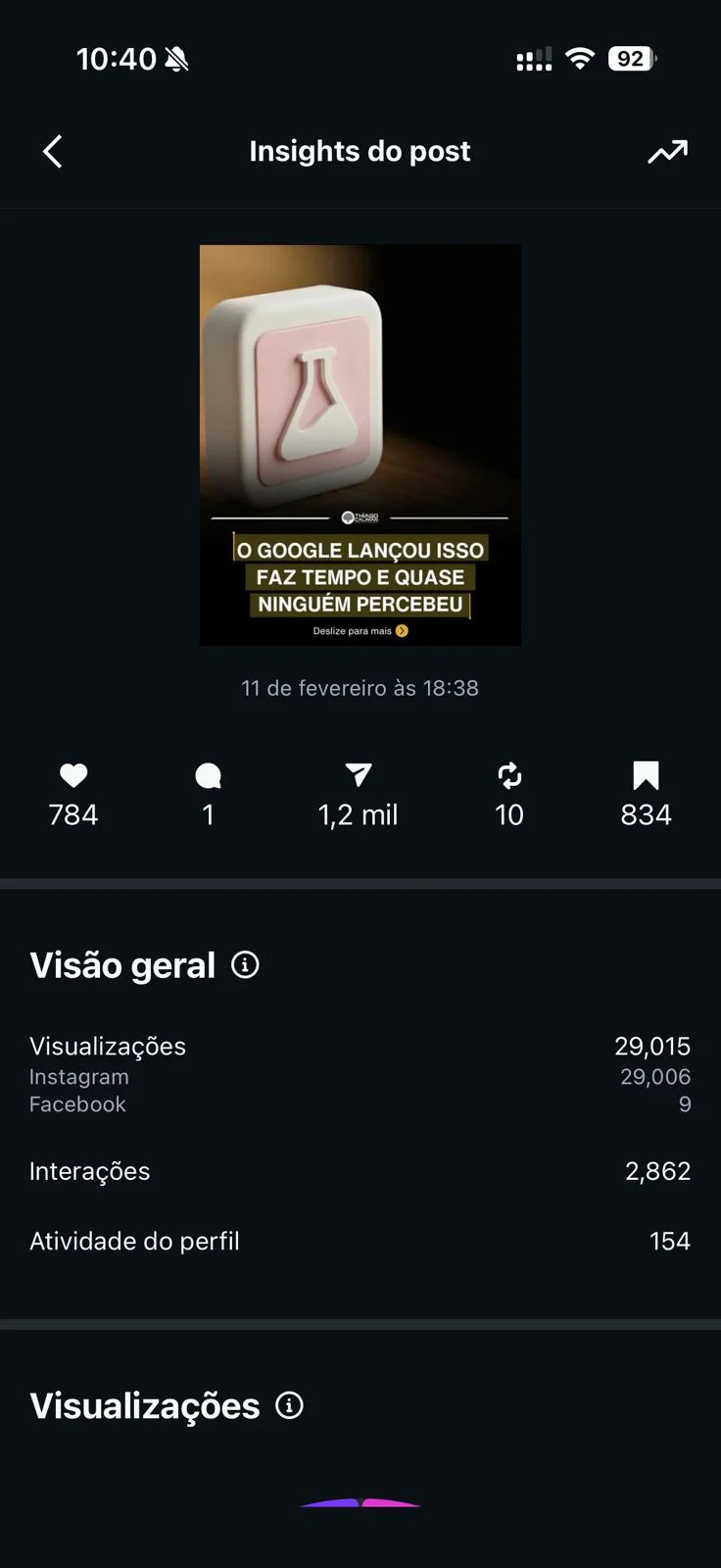Open the Visualizações section header

[x=143, y=1405]
